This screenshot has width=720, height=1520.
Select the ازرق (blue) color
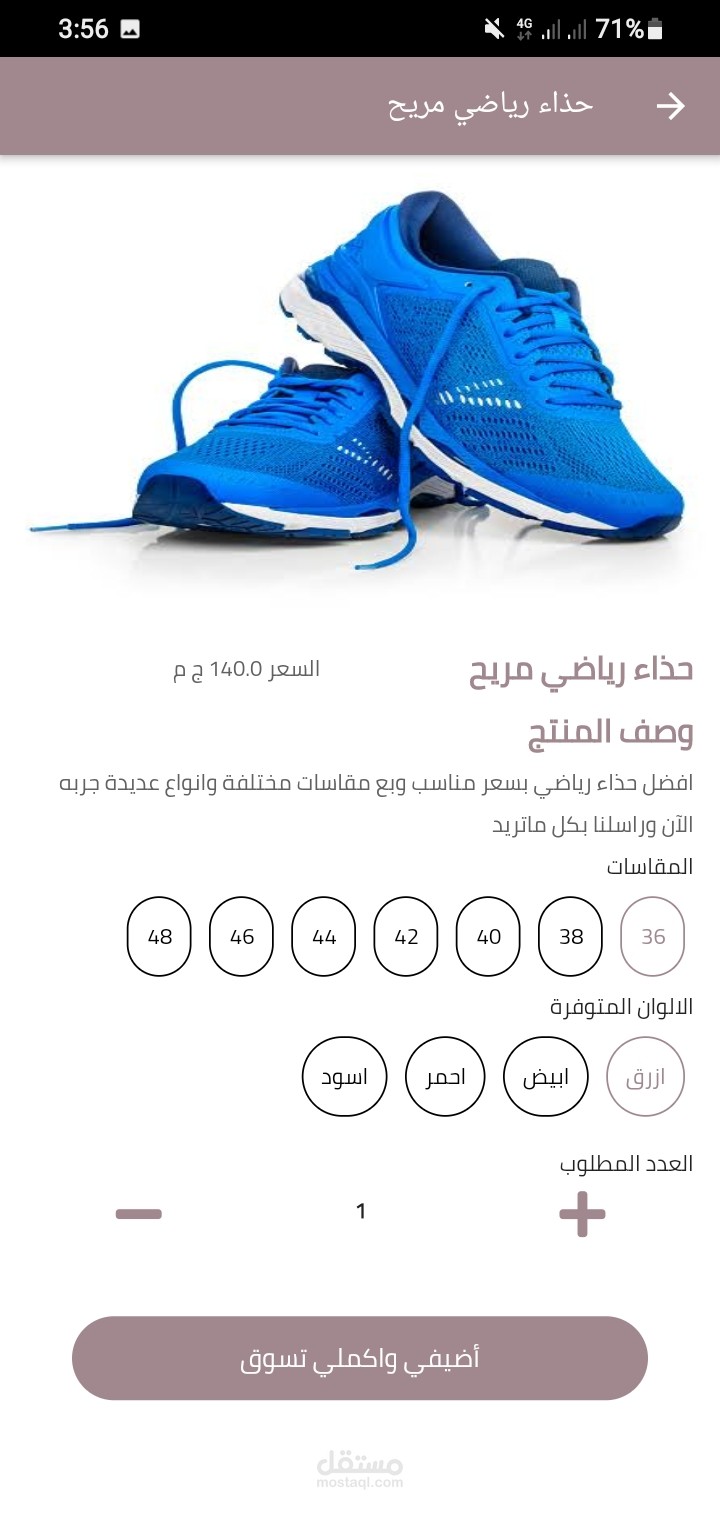pos(646,1077)
